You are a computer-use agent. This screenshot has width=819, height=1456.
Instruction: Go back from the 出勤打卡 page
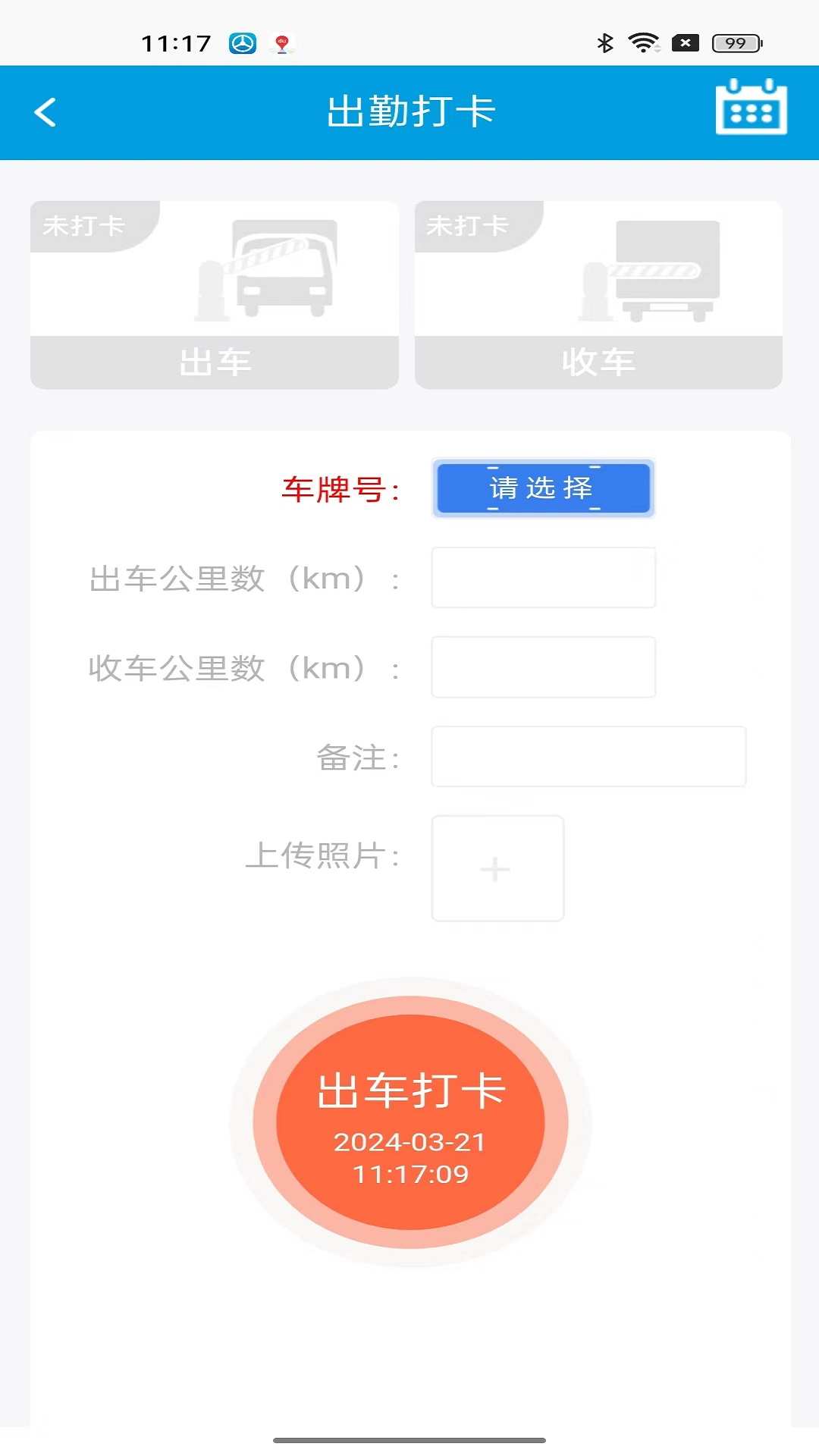(45, 112)
